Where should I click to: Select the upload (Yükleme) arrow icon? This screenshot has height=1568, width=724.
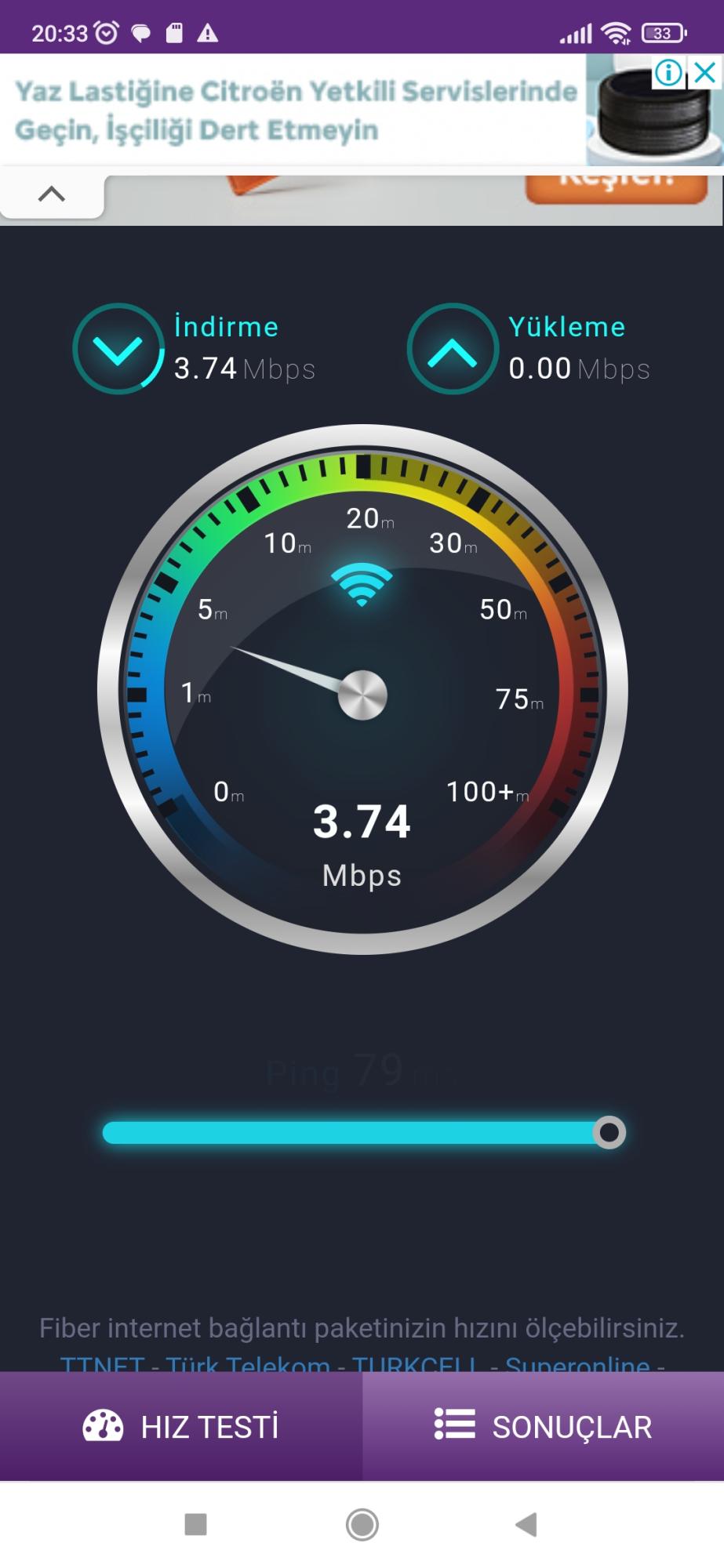[452, 349]
